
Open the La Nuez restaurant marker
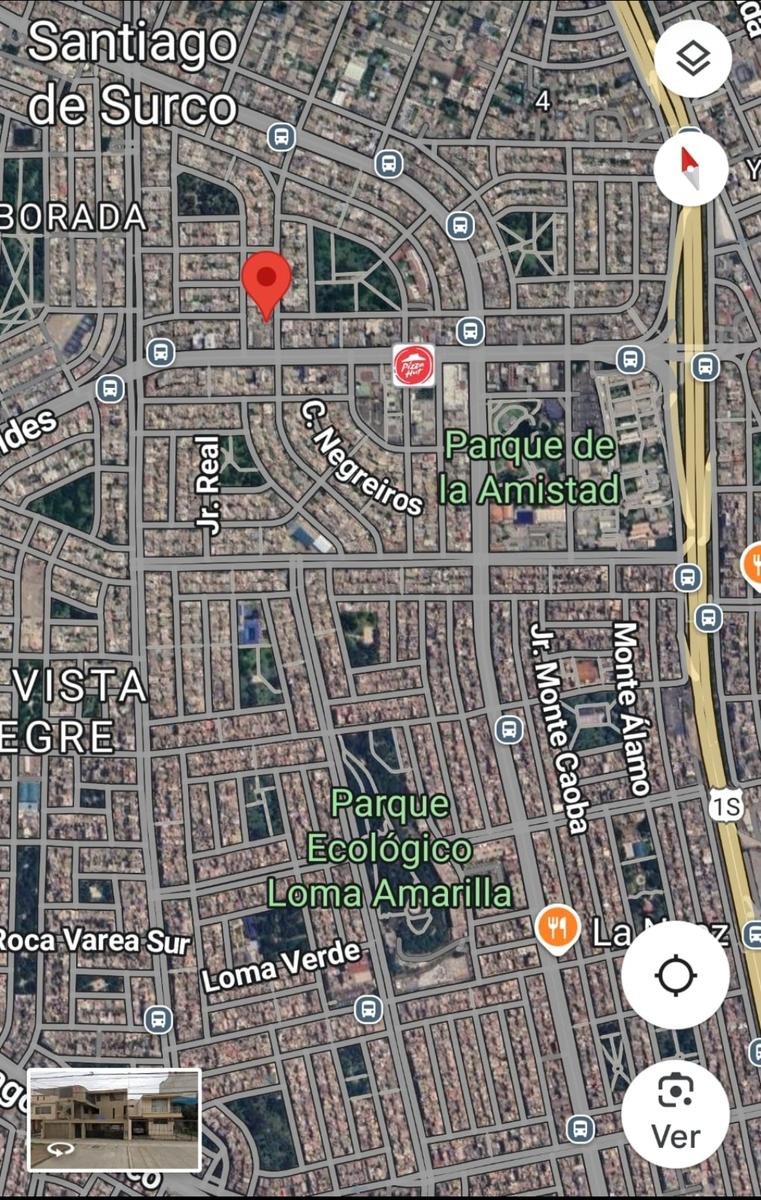(553, 929)
